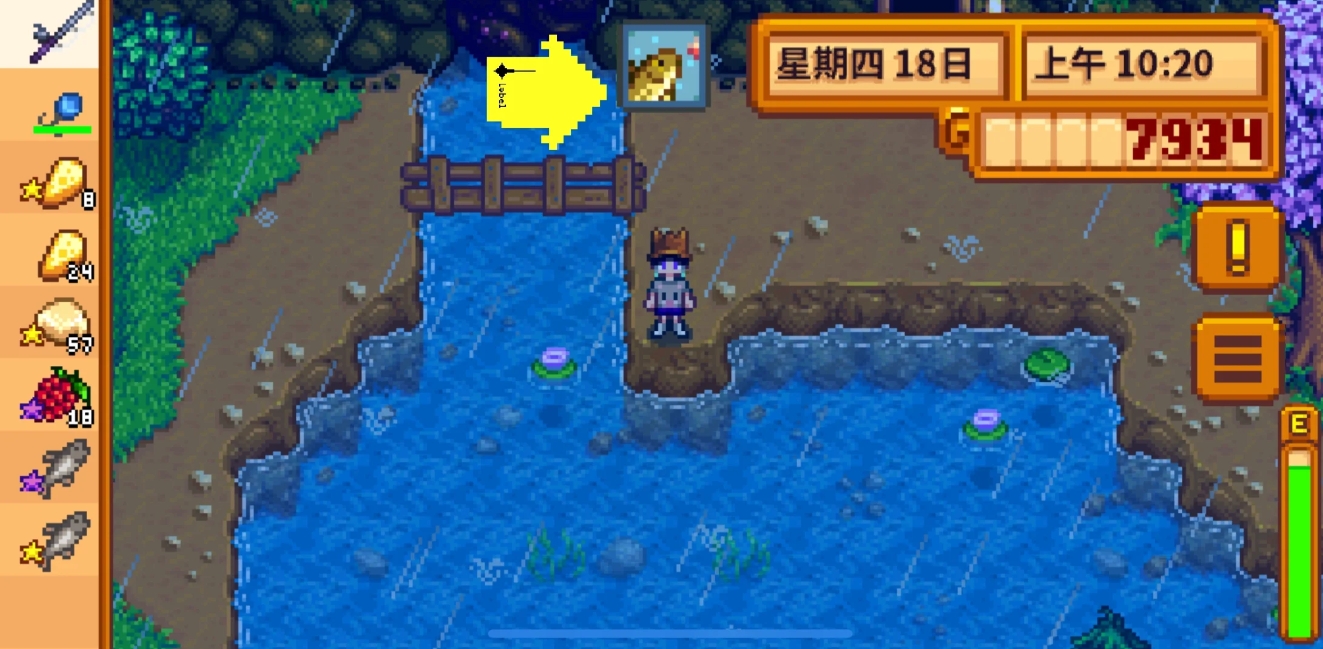The image size is (1323, 649).
Task: Tap the fish buff status icon
Action: click(x=665, y=66)
